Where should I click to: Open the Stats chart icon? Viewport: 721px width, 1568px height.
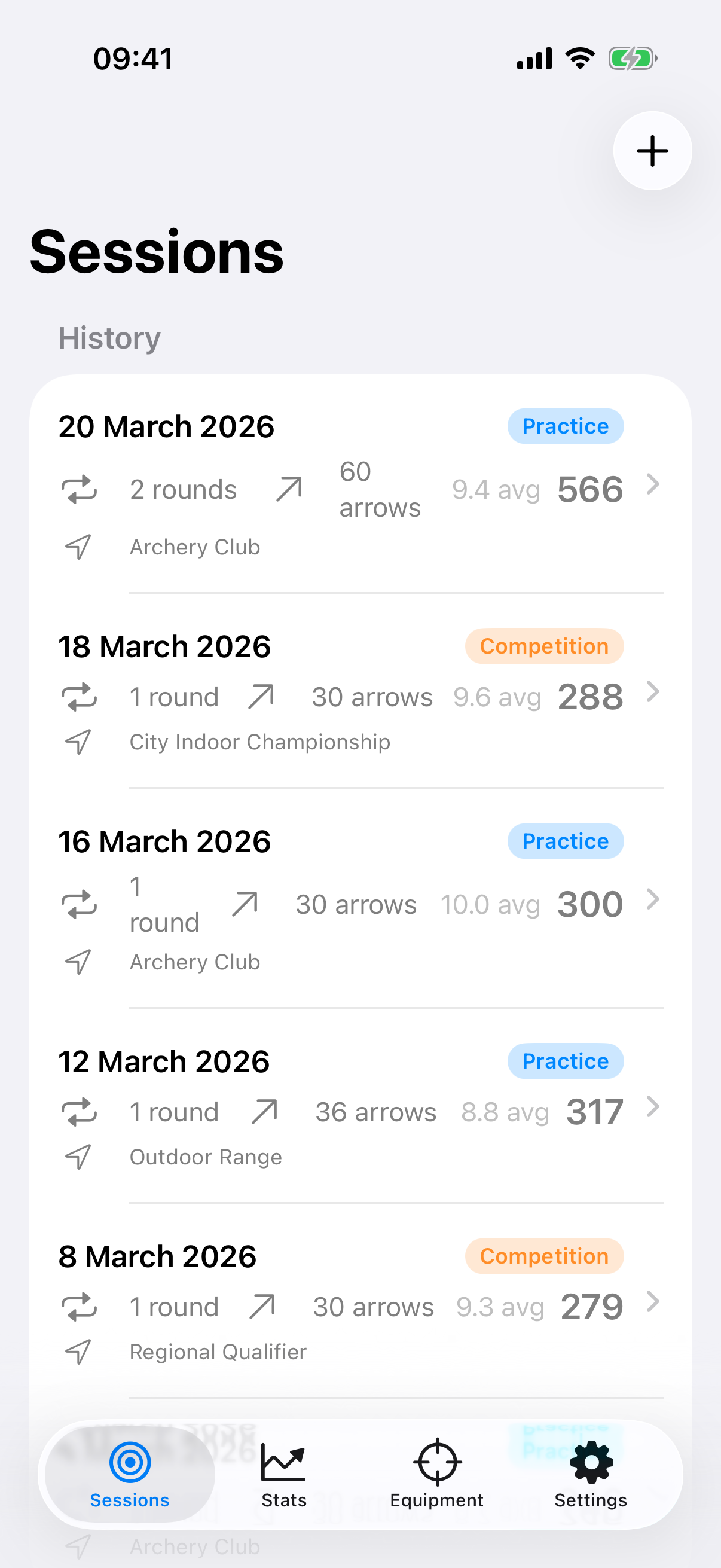(x=283, y=1462)
